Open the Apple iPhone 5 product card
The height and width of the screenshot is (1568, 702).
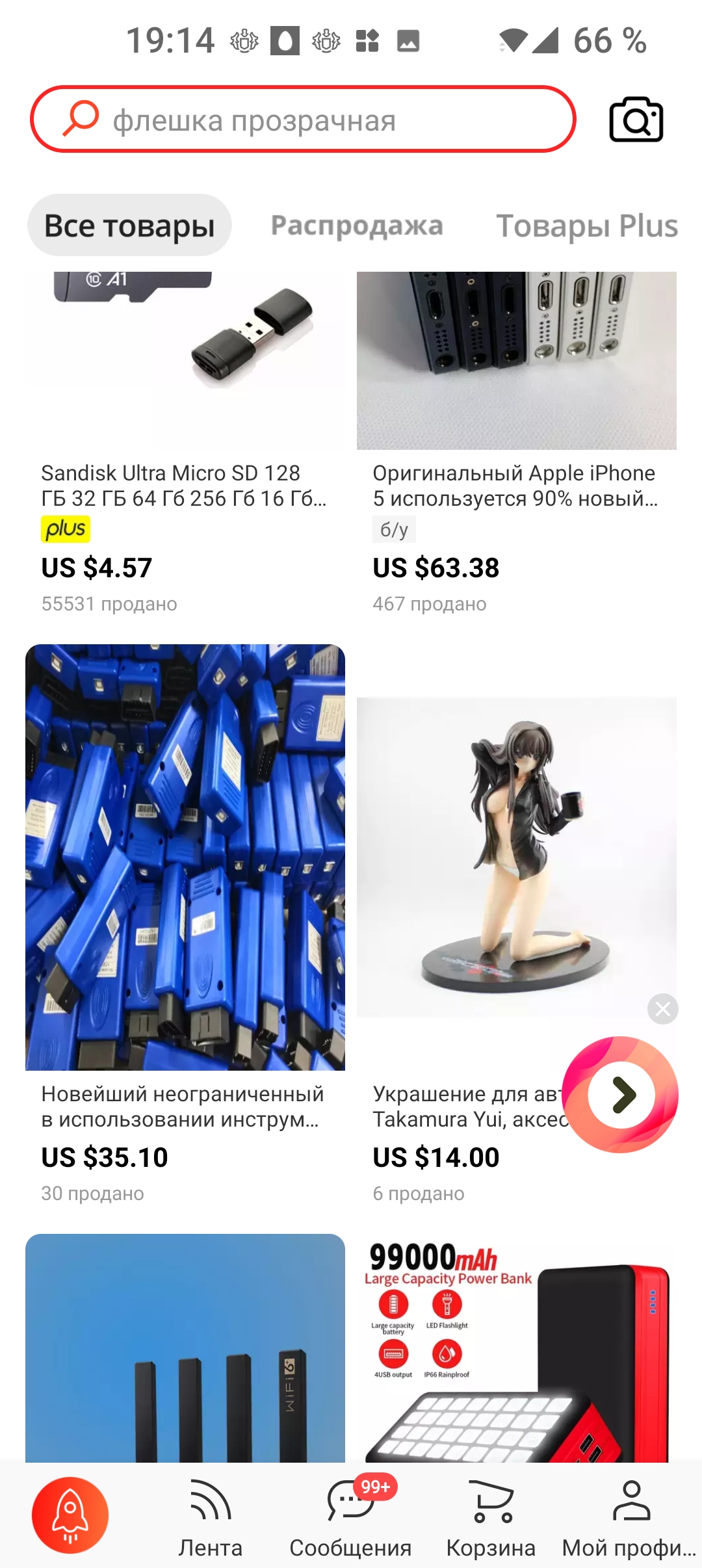517,443
